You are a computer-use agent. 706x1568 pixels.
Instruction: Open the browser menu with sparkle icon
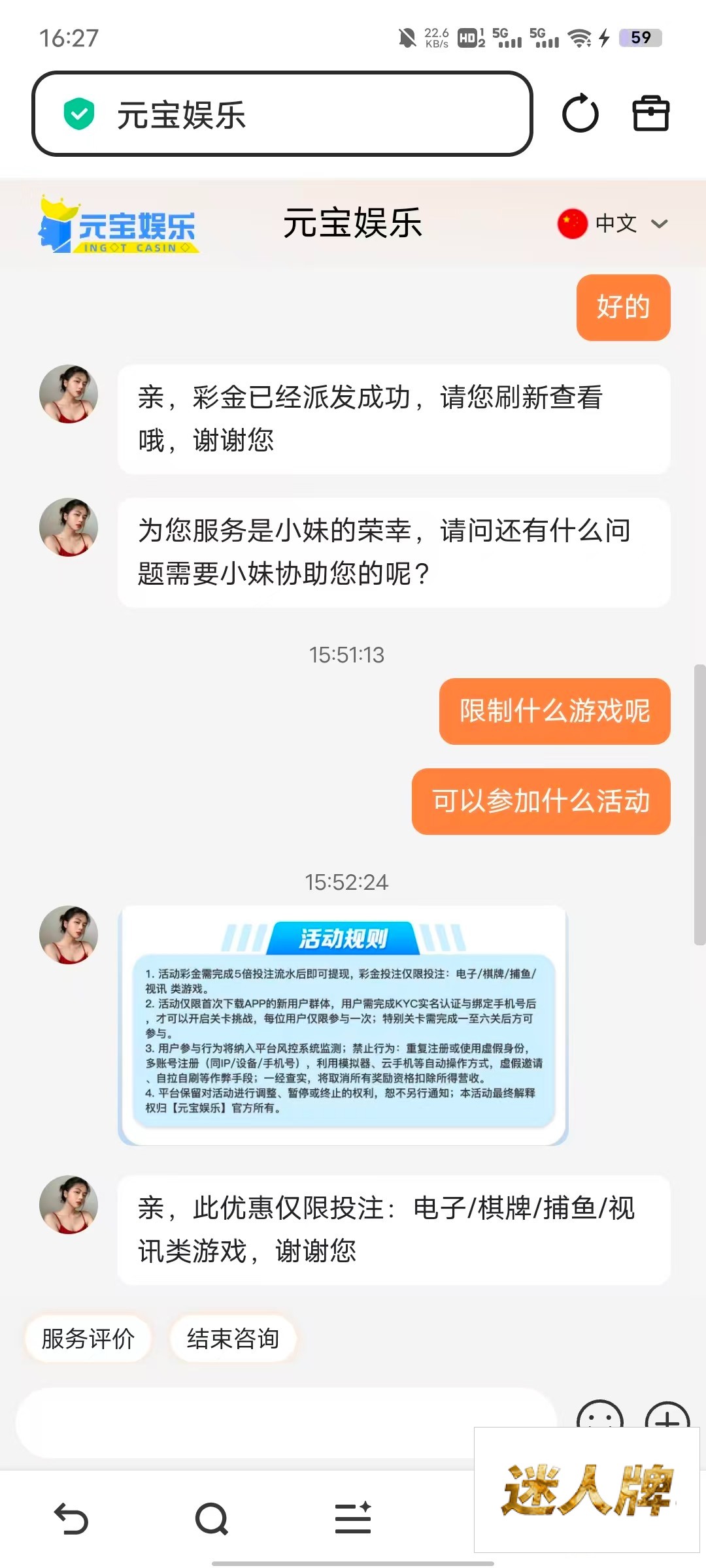click(x=353, y=1518)
